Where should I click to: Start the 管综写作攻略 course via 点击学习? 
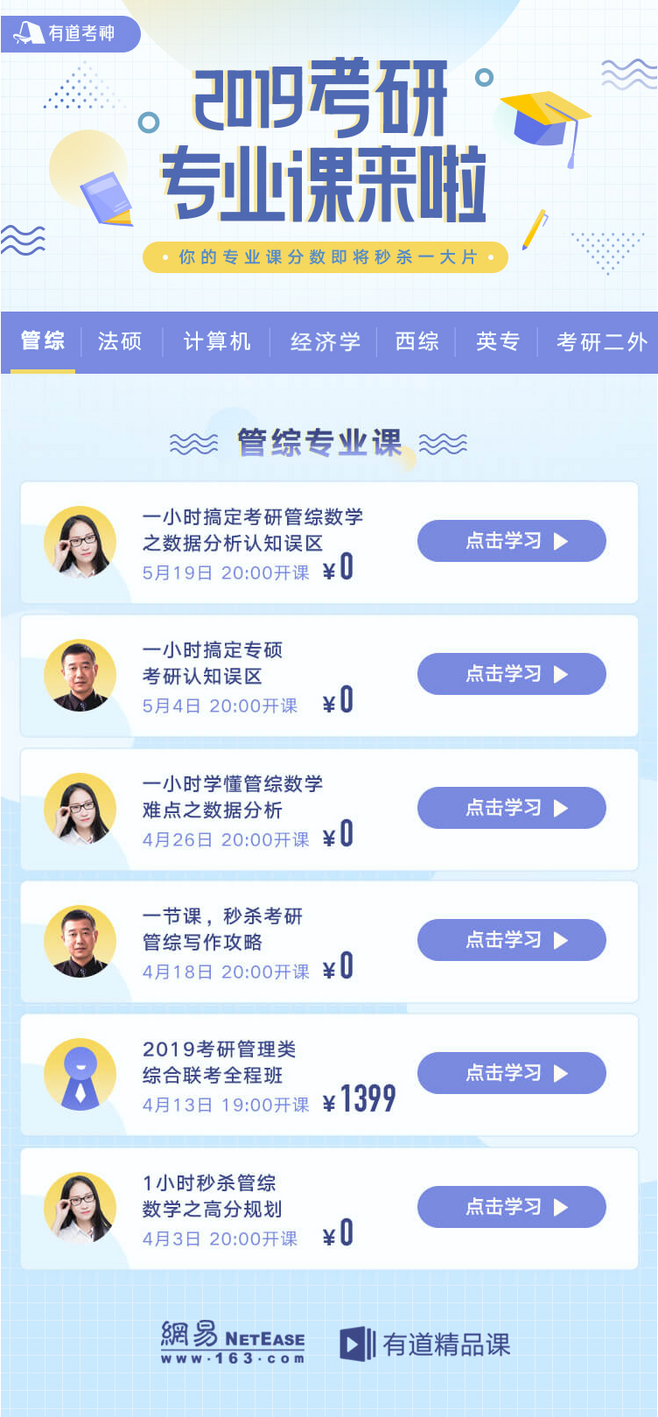511,940
